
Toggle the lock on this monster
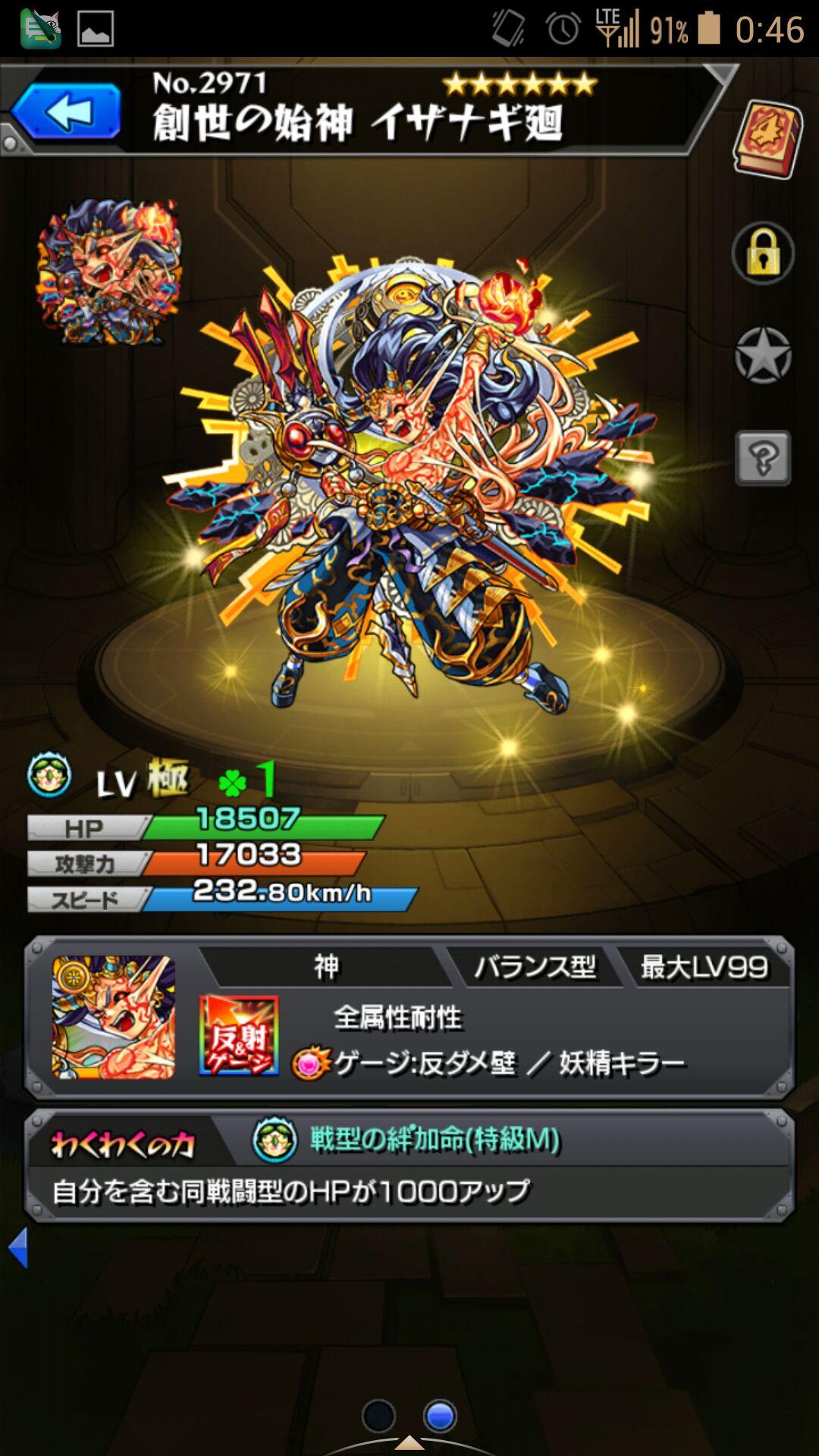click(x=763, y=253)
